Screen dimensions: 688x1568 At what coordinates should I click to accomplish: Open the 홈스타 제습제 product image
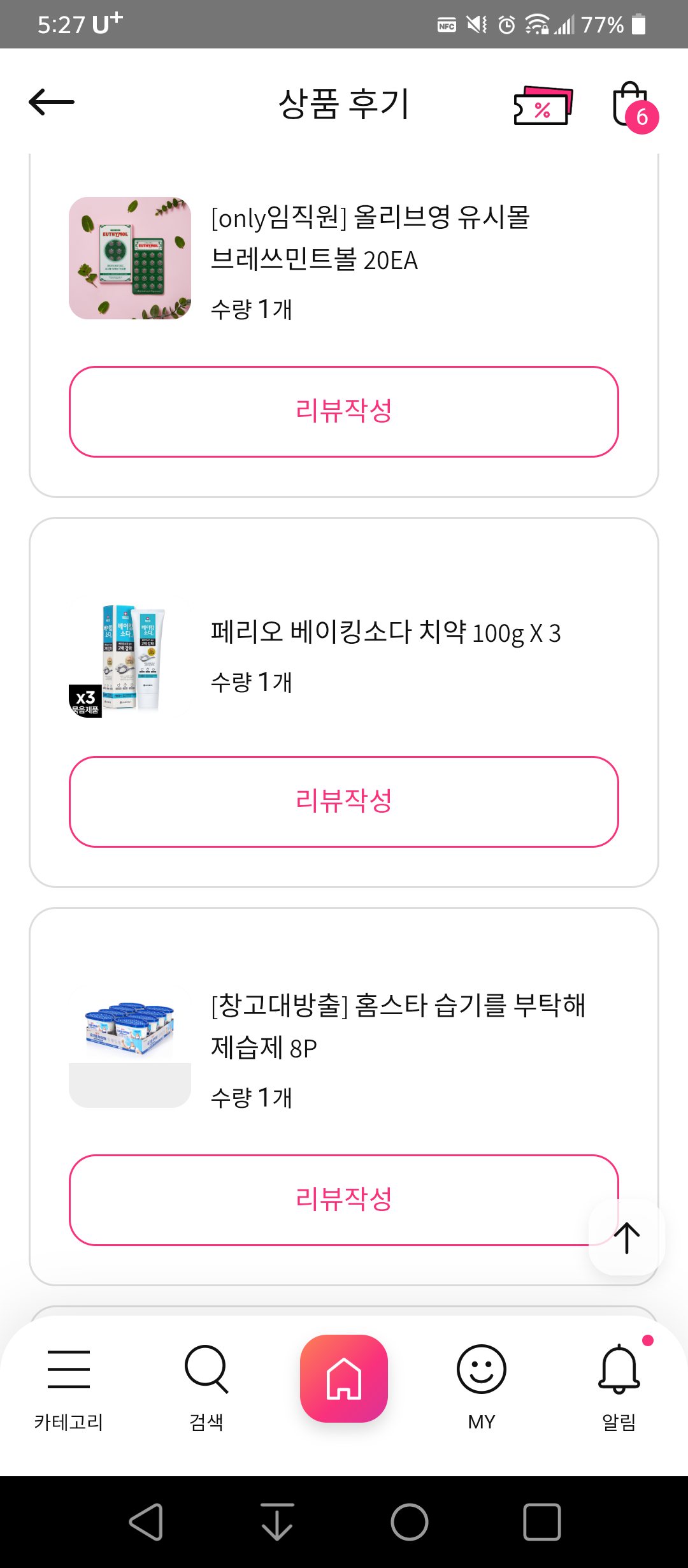130,1045
